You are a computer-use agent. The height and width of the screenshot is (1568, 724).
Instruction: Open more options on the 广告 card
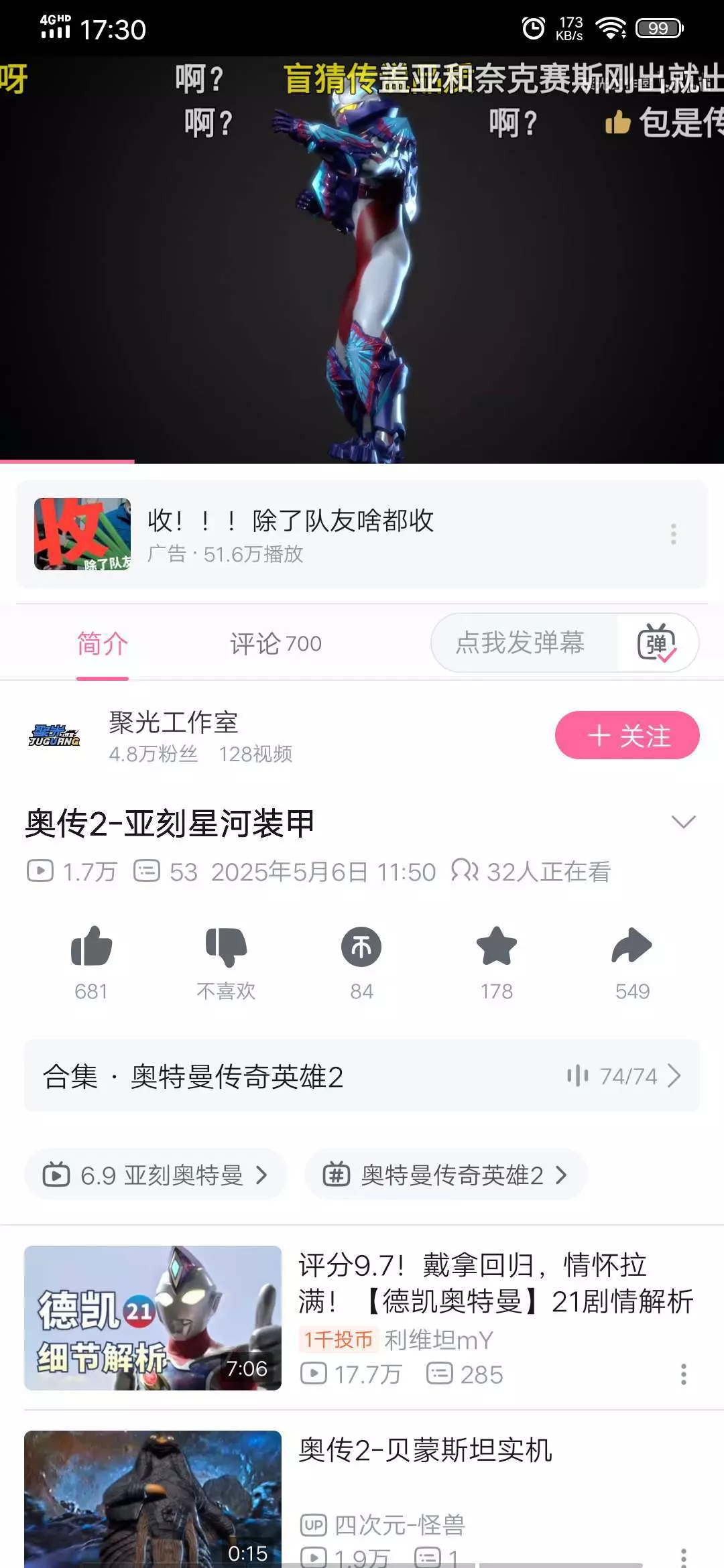pos(673,534)
